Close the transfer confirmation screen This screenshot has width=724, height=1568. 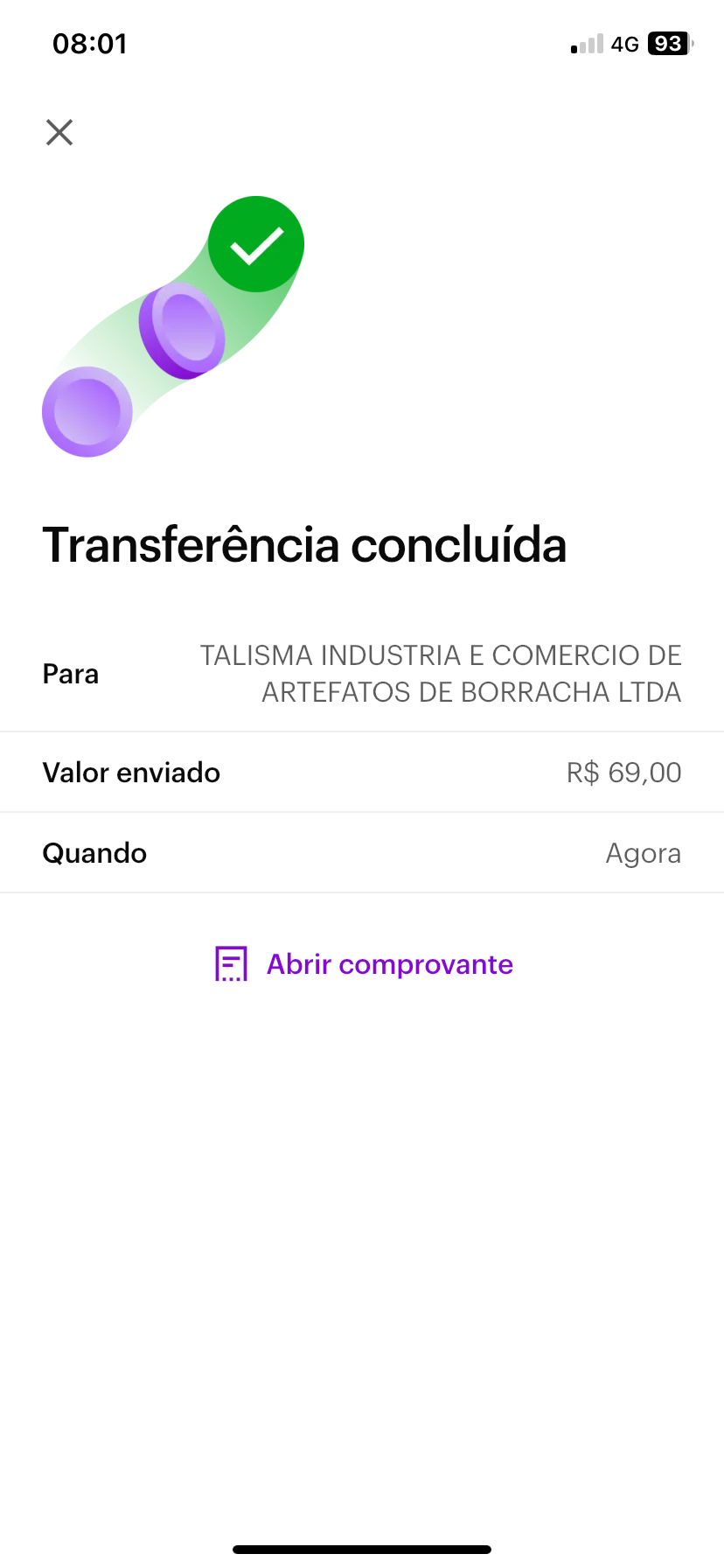click(x=59, y=132)
